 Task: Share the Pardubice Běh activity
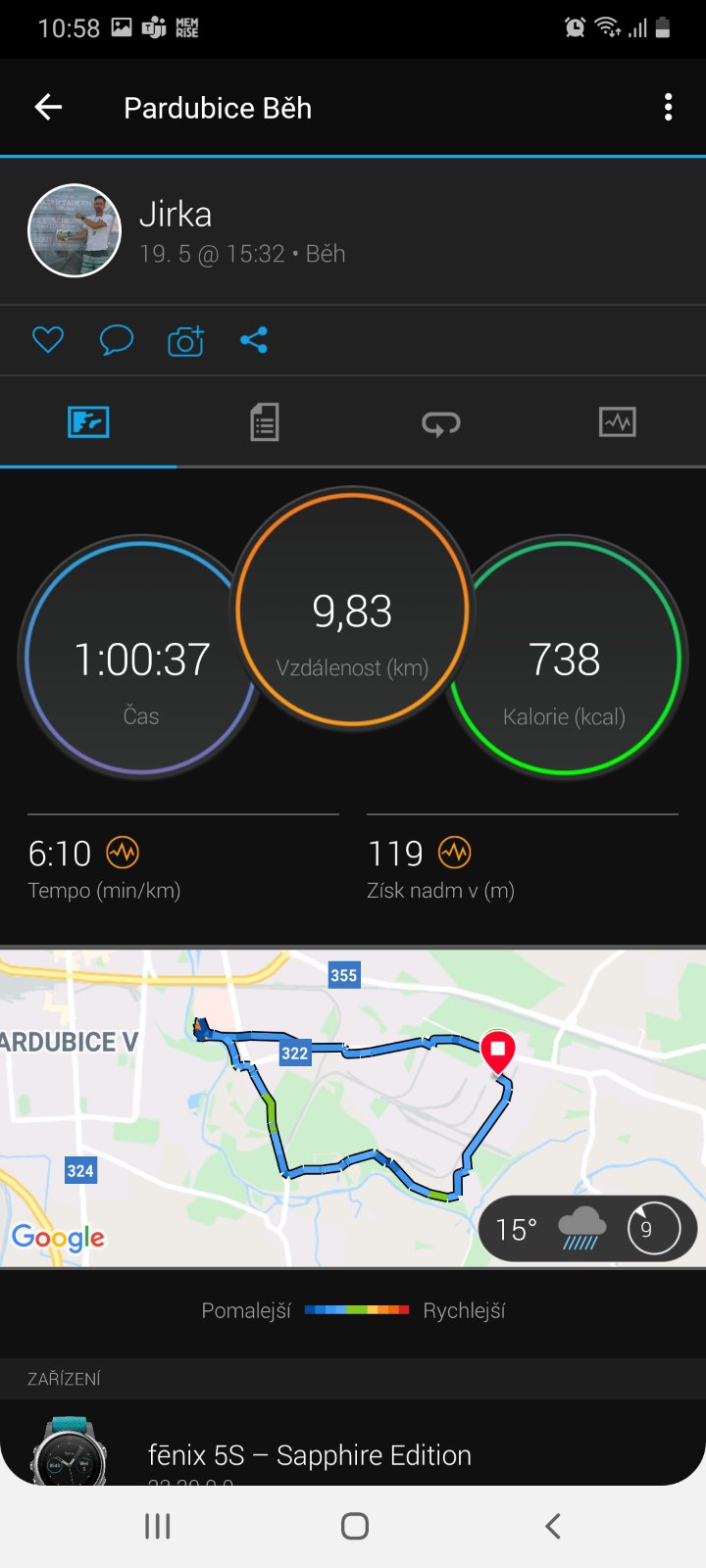[254, 340]
